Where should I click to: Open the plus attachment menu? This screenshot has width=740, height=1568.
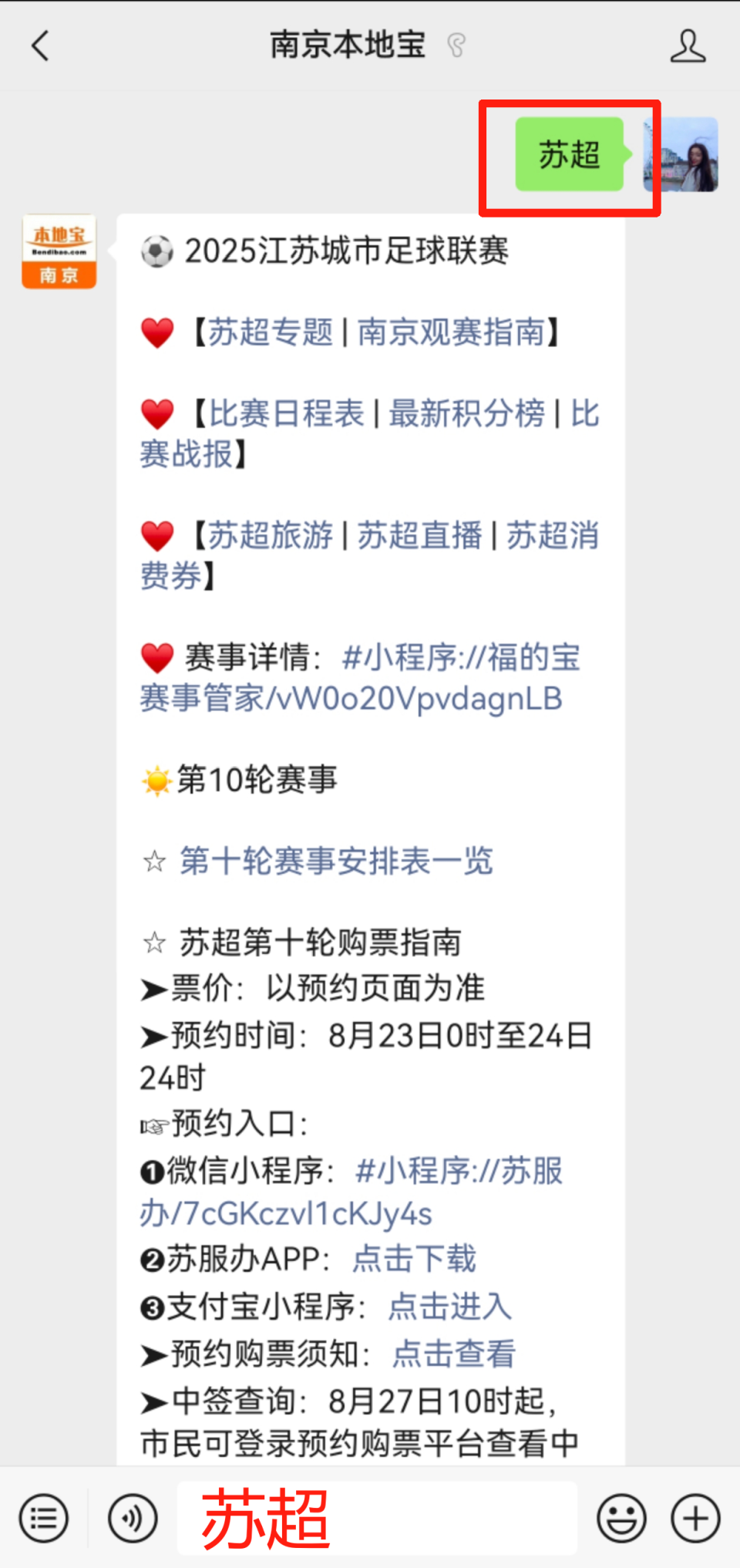coord(695,1519)
